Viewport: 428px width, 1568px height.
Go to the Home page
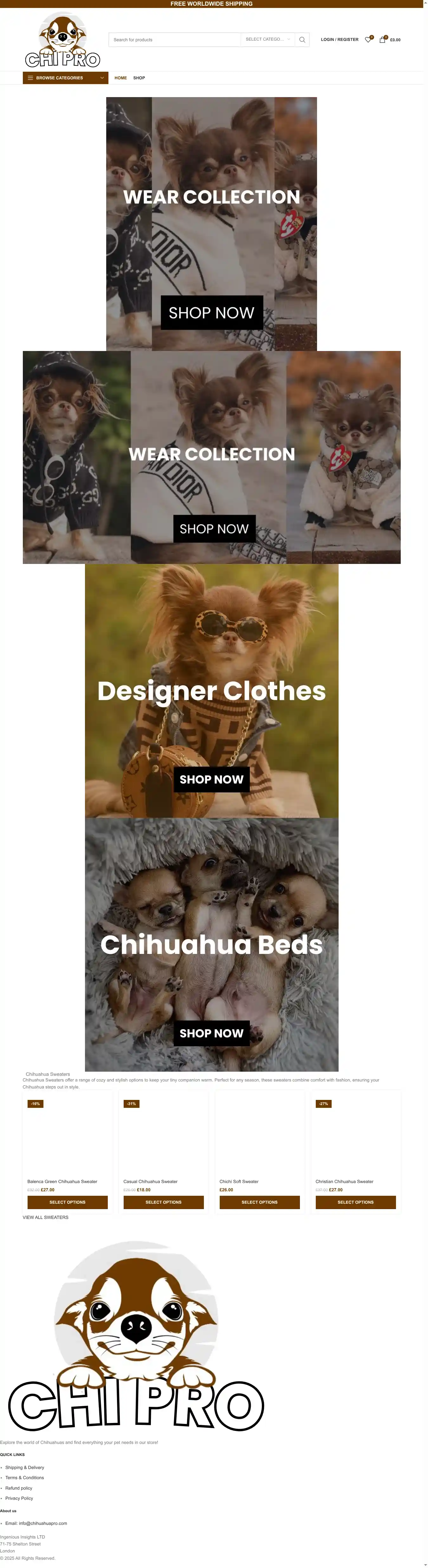120,78
